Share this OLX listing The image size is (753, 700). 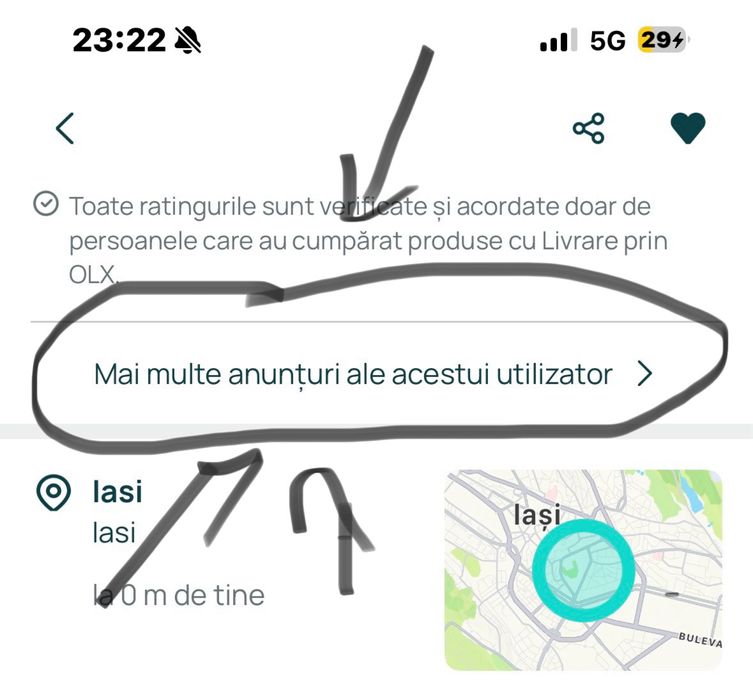(x=588, y=128)
